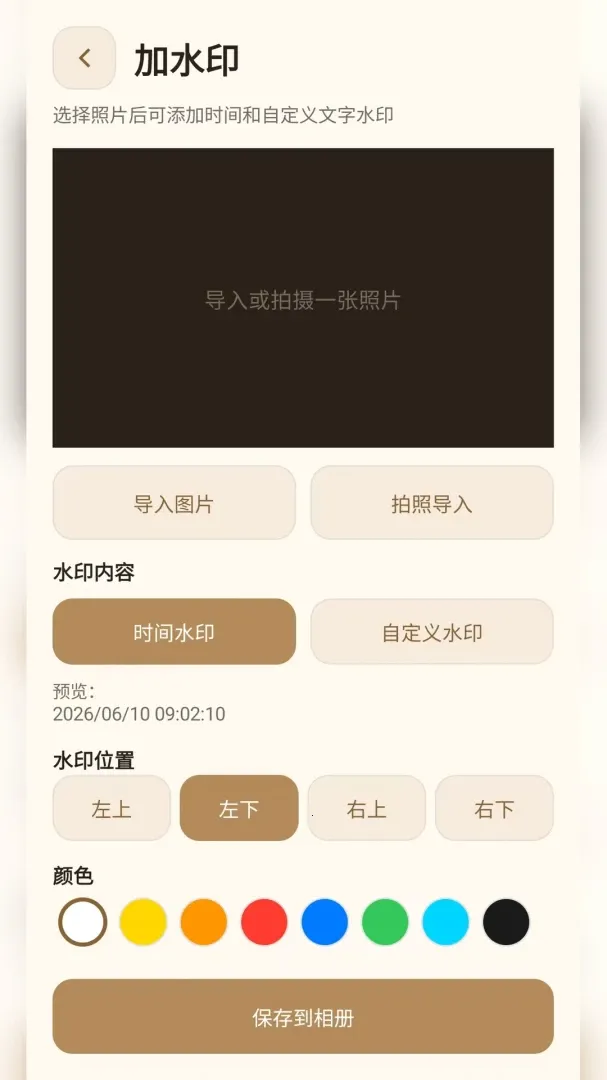Pick the red color swatch

click(264, 922)
